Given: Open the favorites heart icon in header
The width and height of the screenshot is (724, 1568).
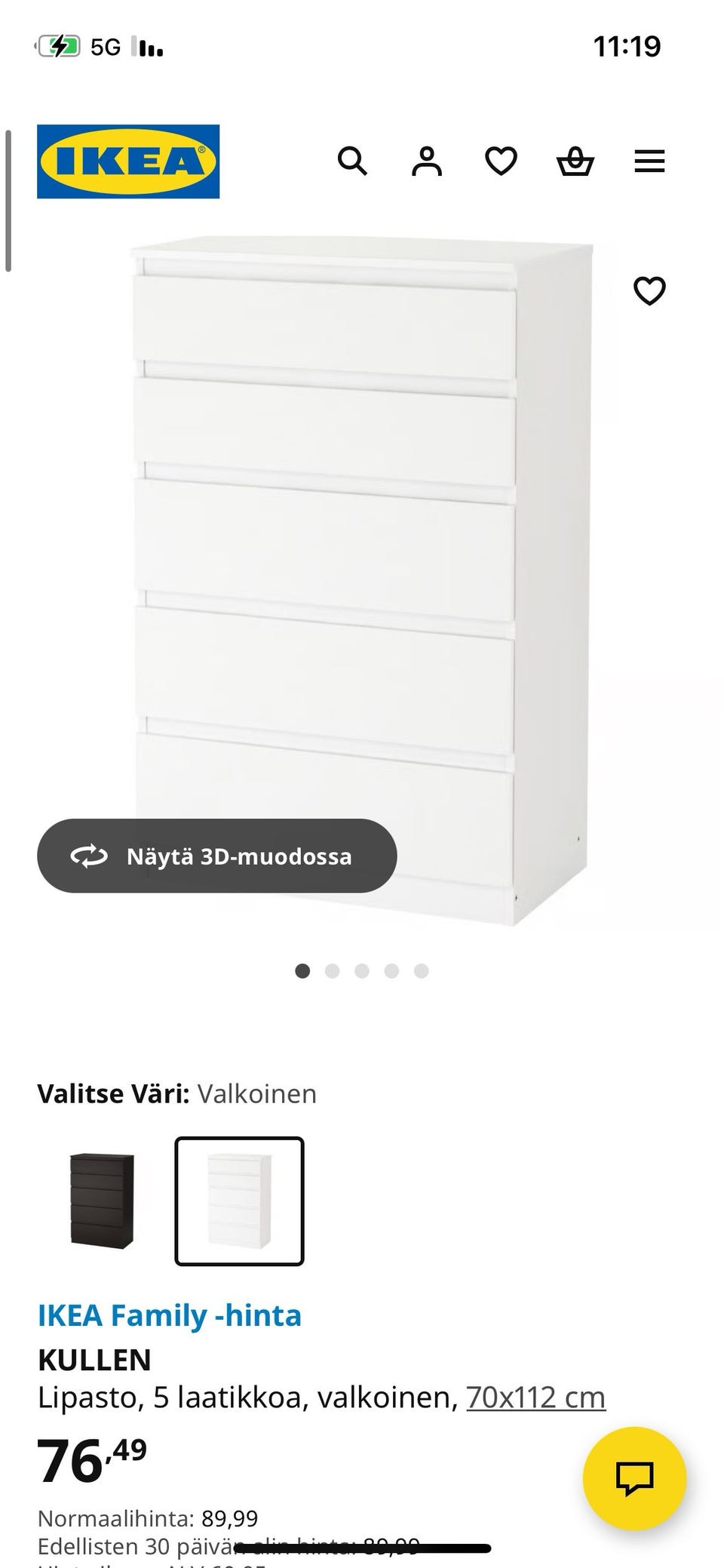Looking at the screenshot, I should click(501, 161).
